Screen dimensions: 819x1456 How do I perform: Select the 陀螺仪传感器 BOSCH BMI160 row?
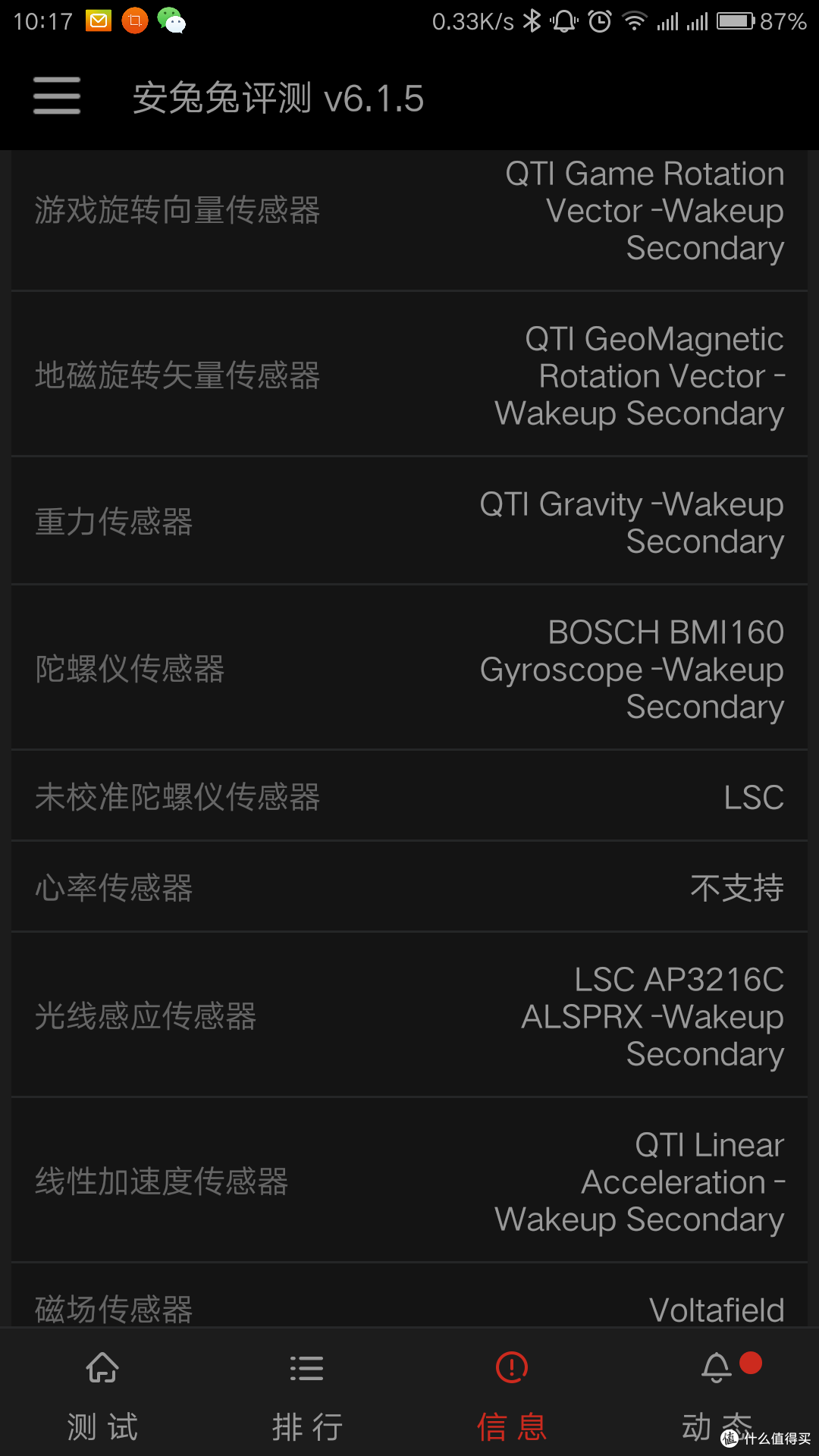(409, 667)
